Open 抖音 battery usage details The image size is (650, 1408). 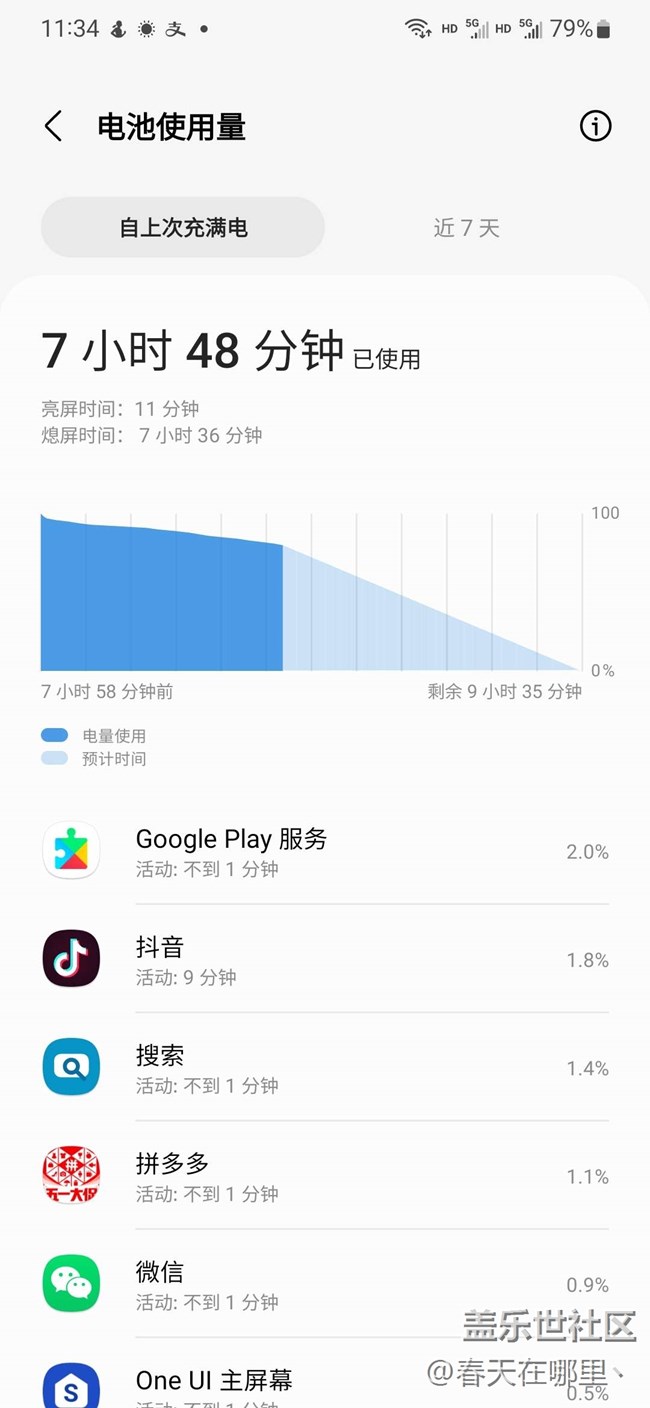325,959
